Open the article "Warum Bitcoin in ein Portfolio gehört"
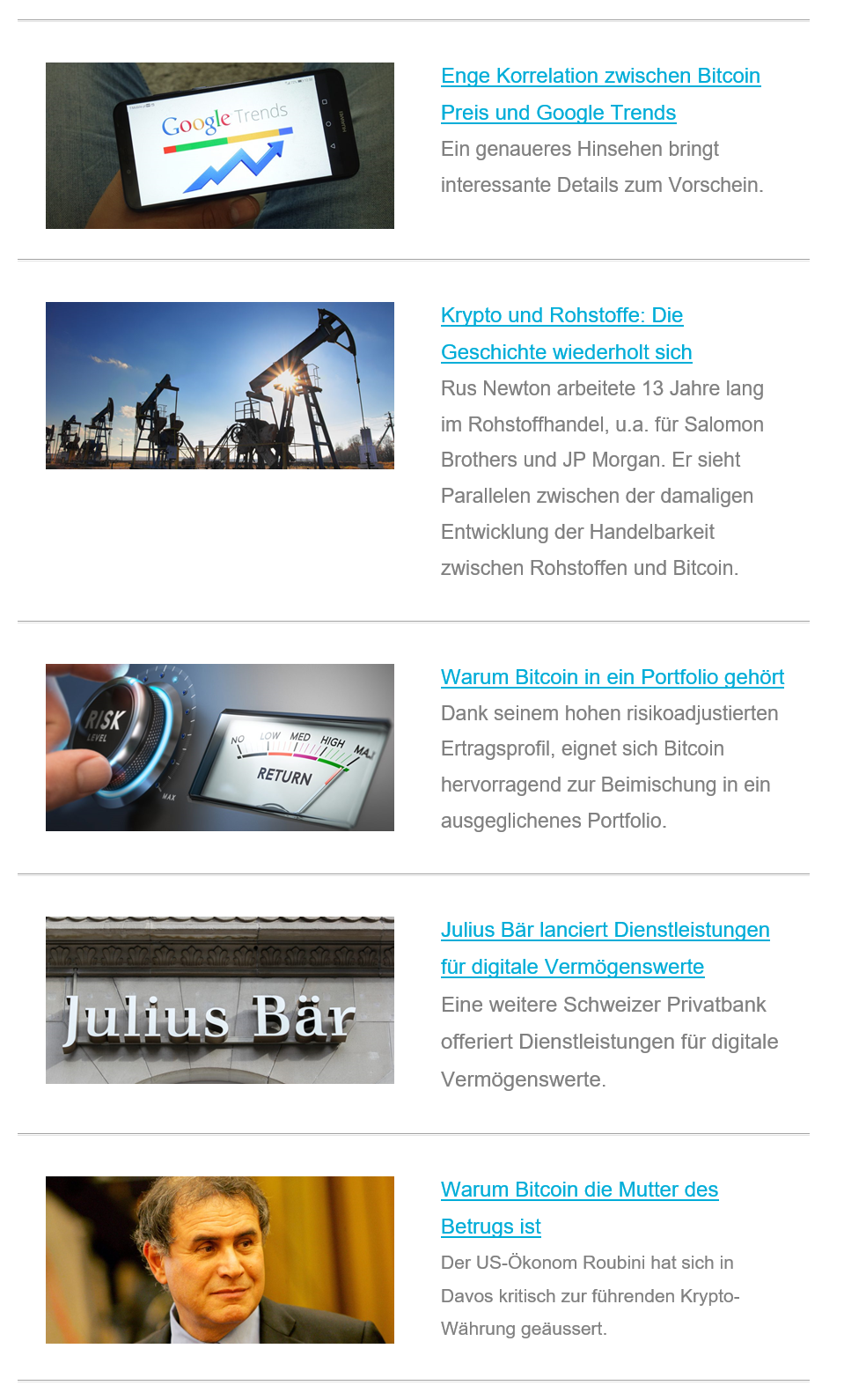 click(613, 678)
